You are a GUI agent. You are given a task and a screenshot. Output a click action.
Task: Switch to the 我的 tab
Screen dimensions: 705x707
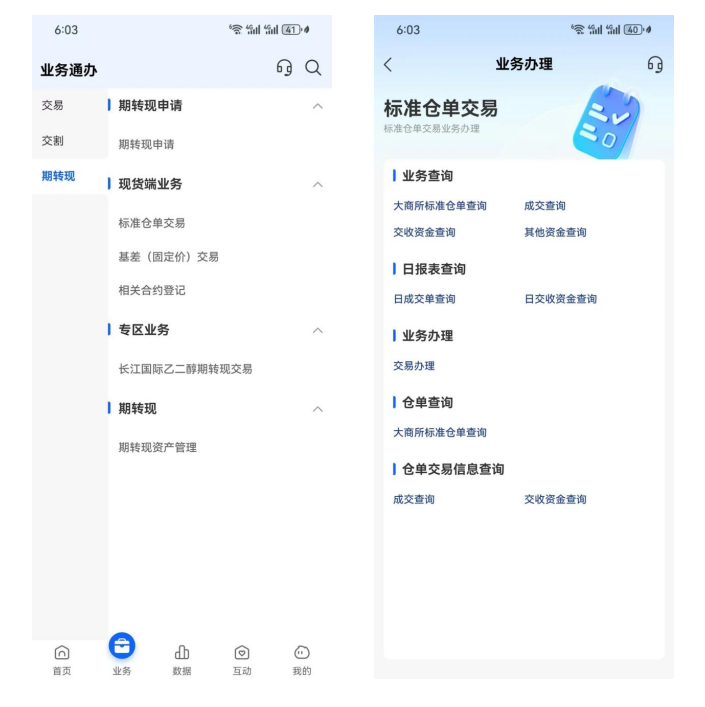(302, 659)
